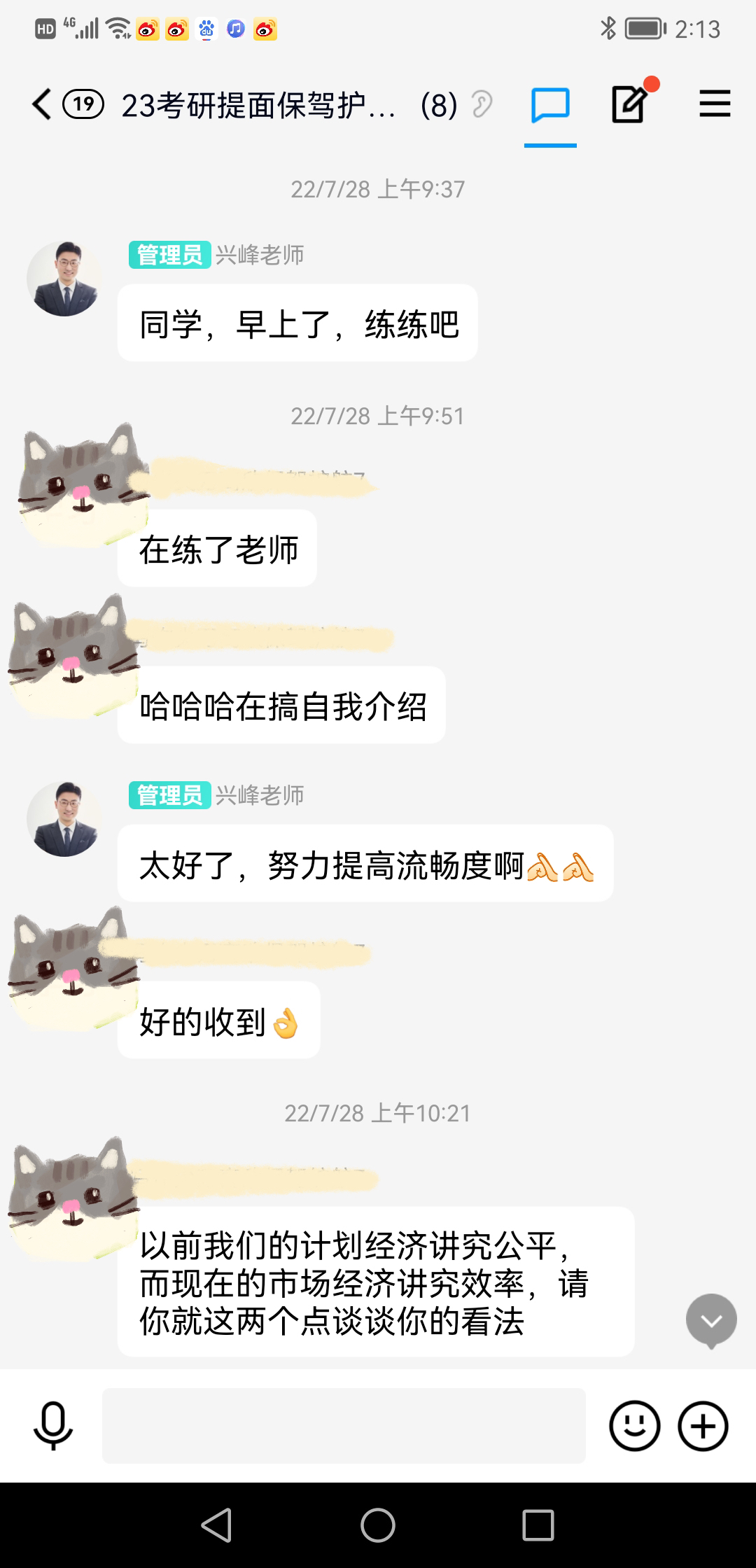Open the group notes edit icon

629,105
